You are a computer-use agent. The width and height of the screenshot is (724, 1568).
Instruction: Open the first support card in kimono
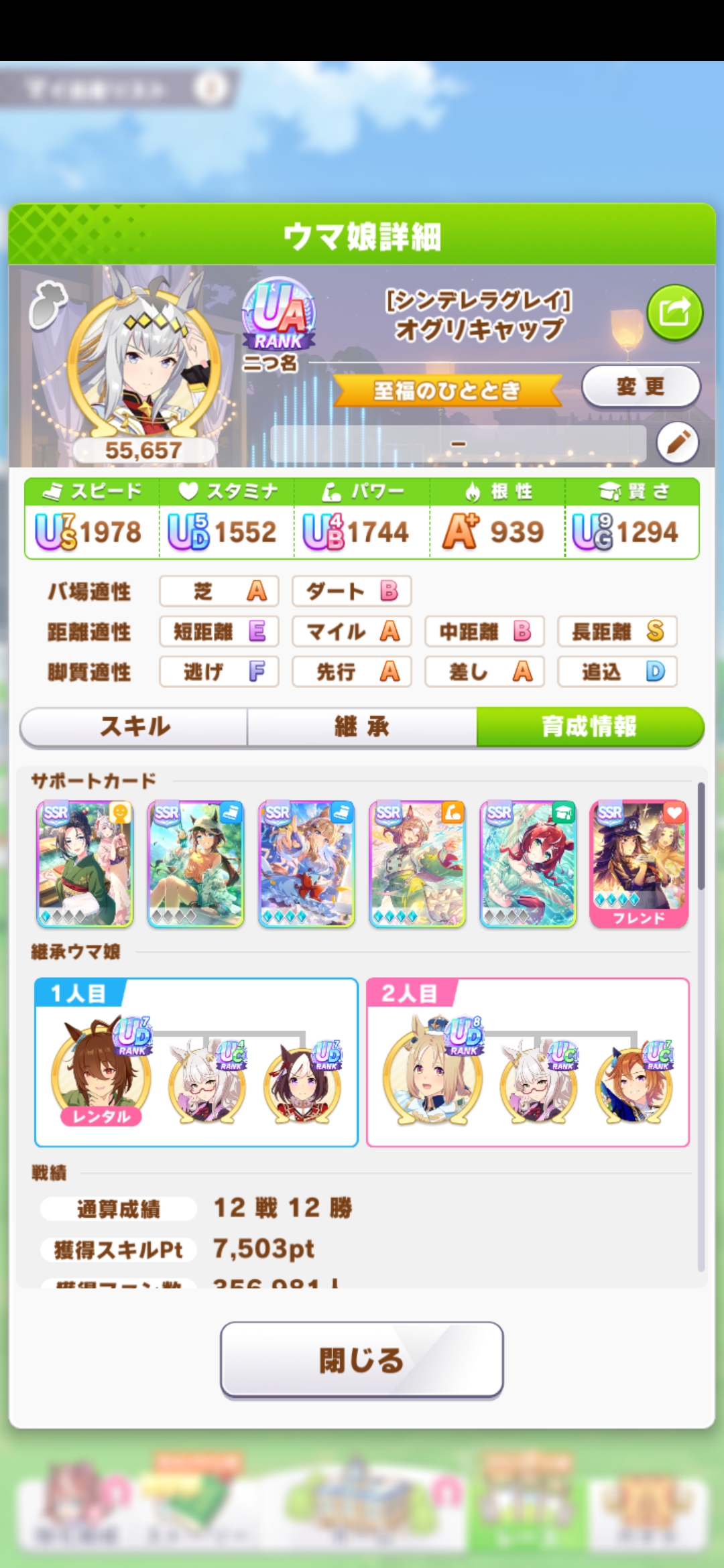click(85, 864)
